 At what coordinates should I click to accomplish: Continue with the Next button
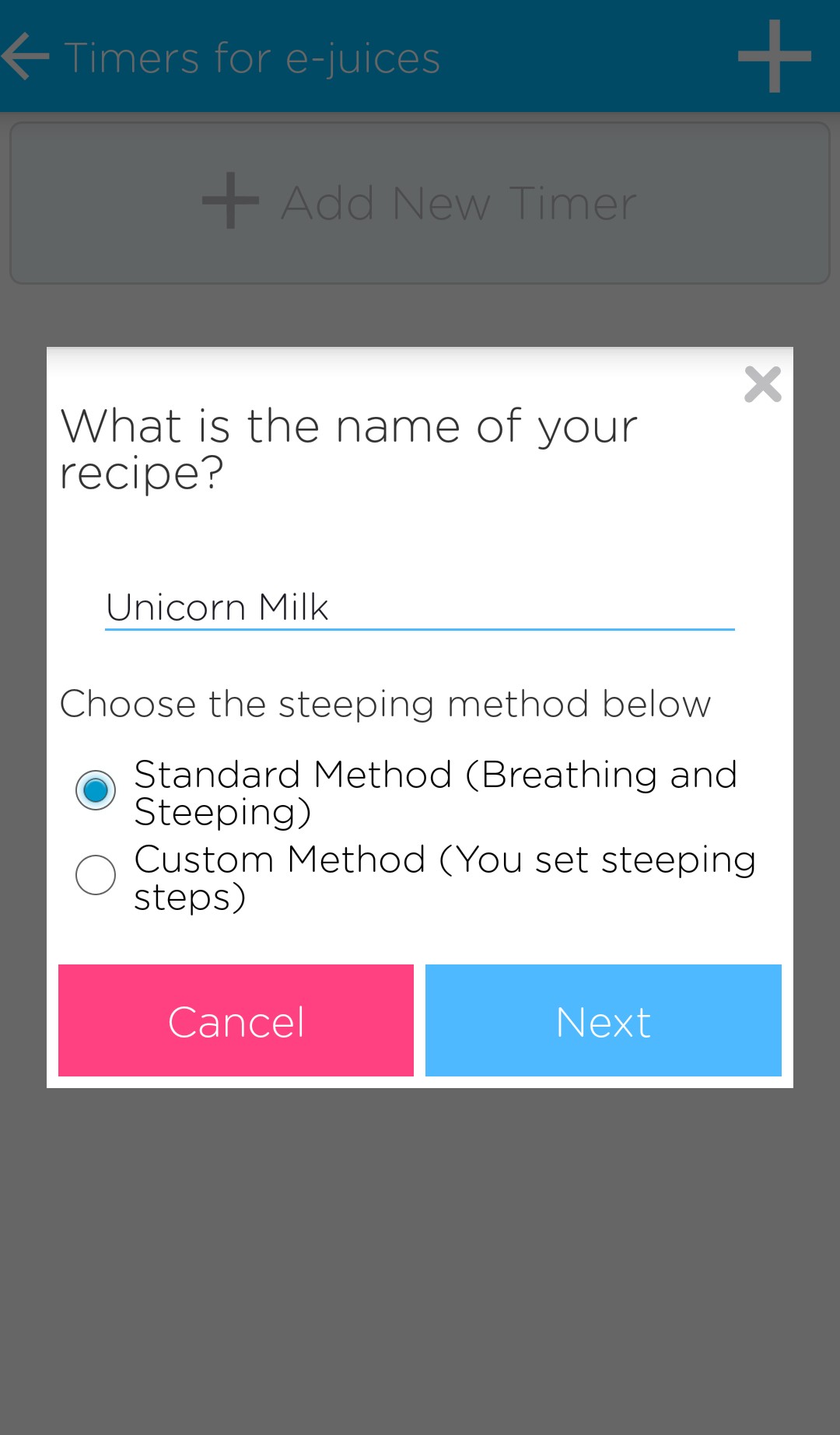coord(603,1020)
